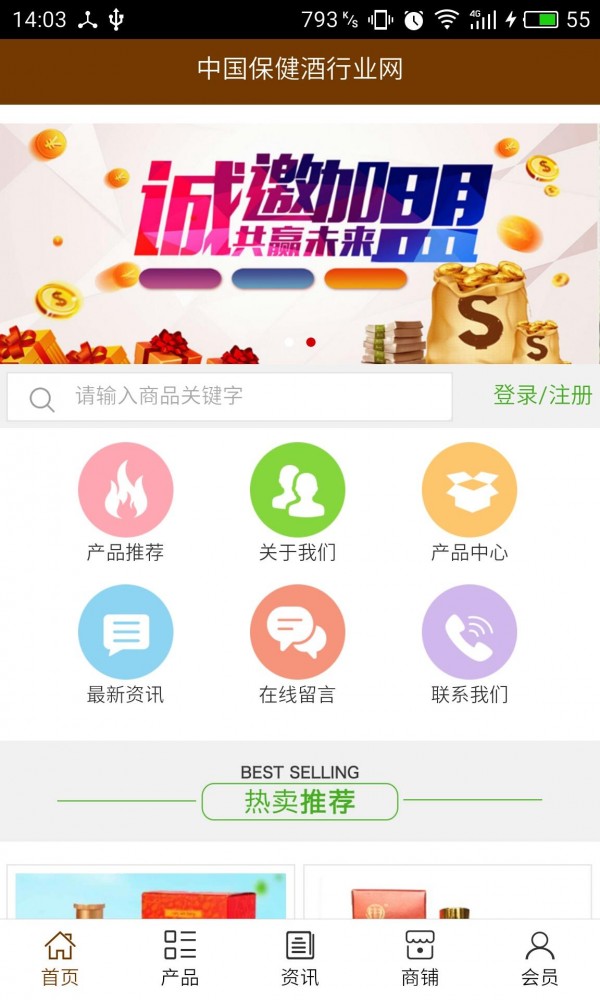Switch to the 商铺 tab
The height and width of the screenshot is (1000, 600).
(x=420, y=958)
